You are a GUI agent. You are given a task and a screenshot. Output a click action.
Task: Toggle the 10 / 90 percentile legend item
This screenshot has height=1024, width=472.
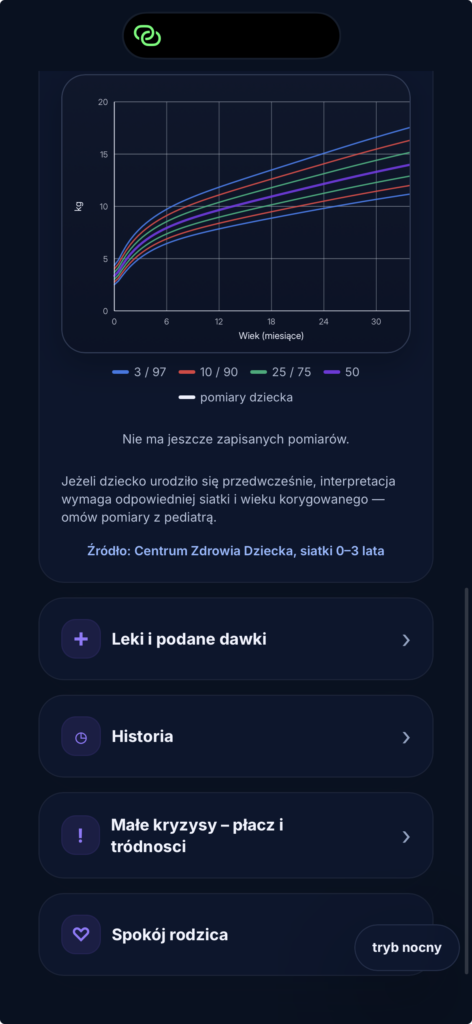click(208, 372)
